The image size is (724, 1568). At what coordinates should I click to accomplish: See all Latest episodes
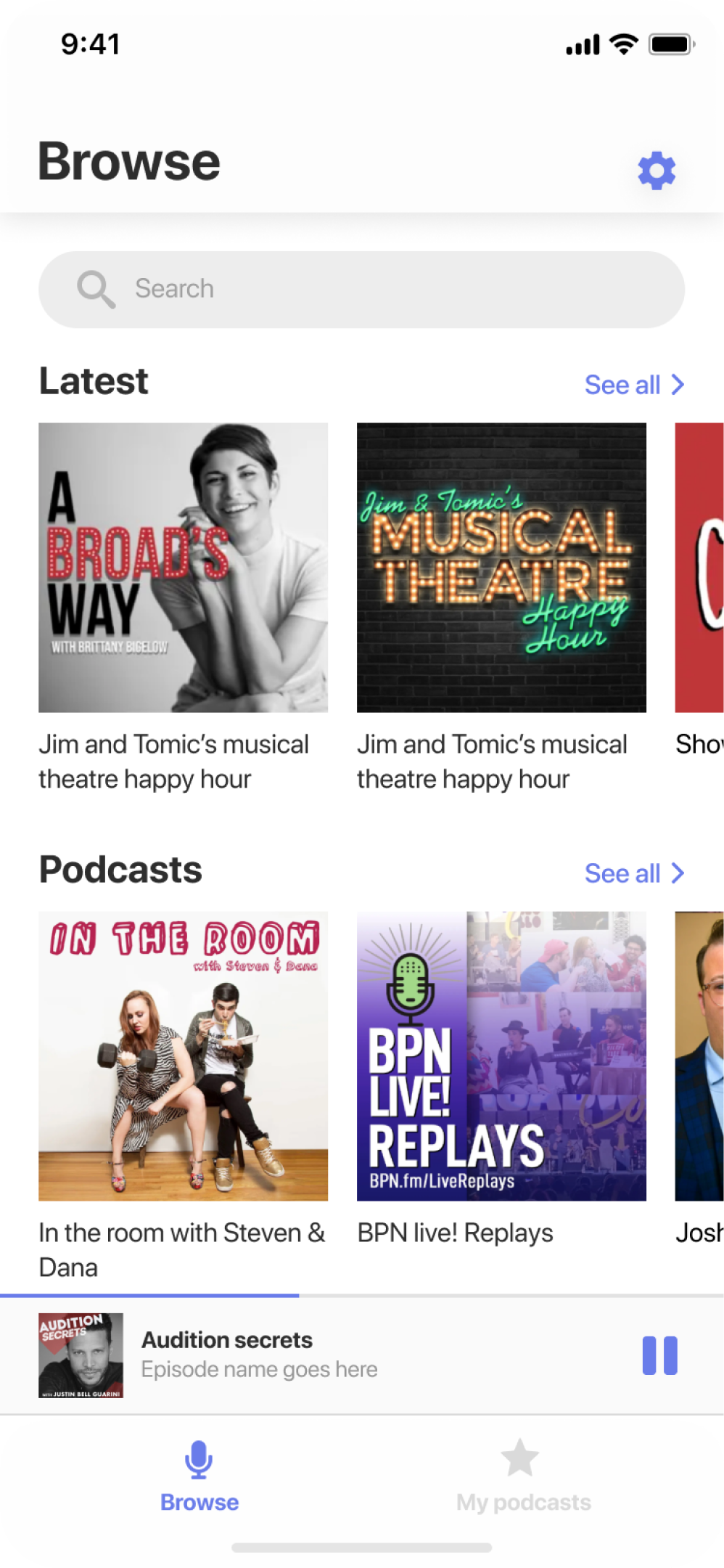(x=633, y=385)
